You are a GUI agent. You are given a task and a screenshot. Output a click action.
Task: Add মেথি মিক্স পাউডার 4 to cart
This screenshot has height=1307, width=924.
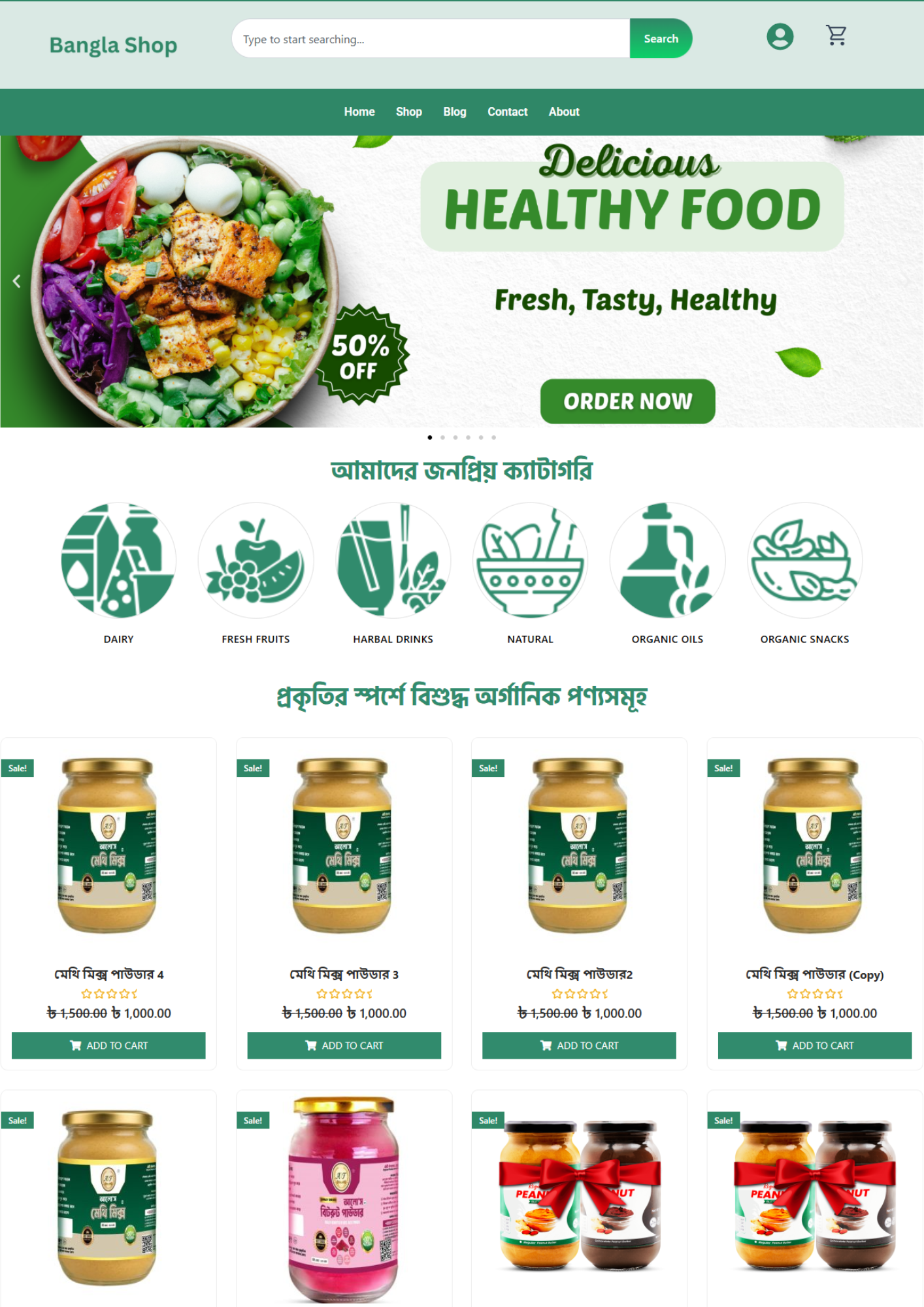click(x=108, y=1046)
